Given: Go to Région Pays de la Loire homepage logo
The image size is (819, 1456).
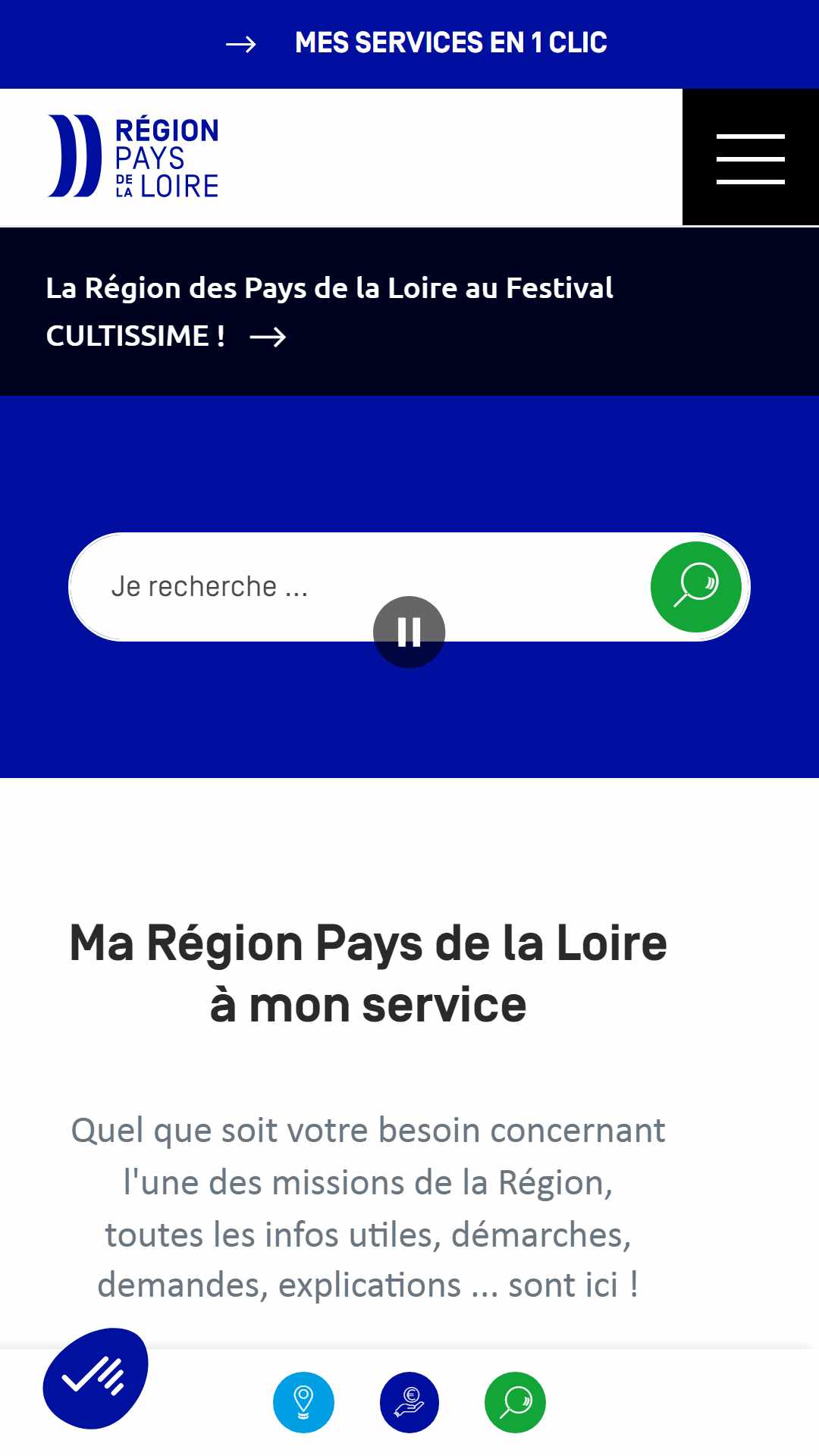Looking at the screenshot, I should (x=133, y=156).
